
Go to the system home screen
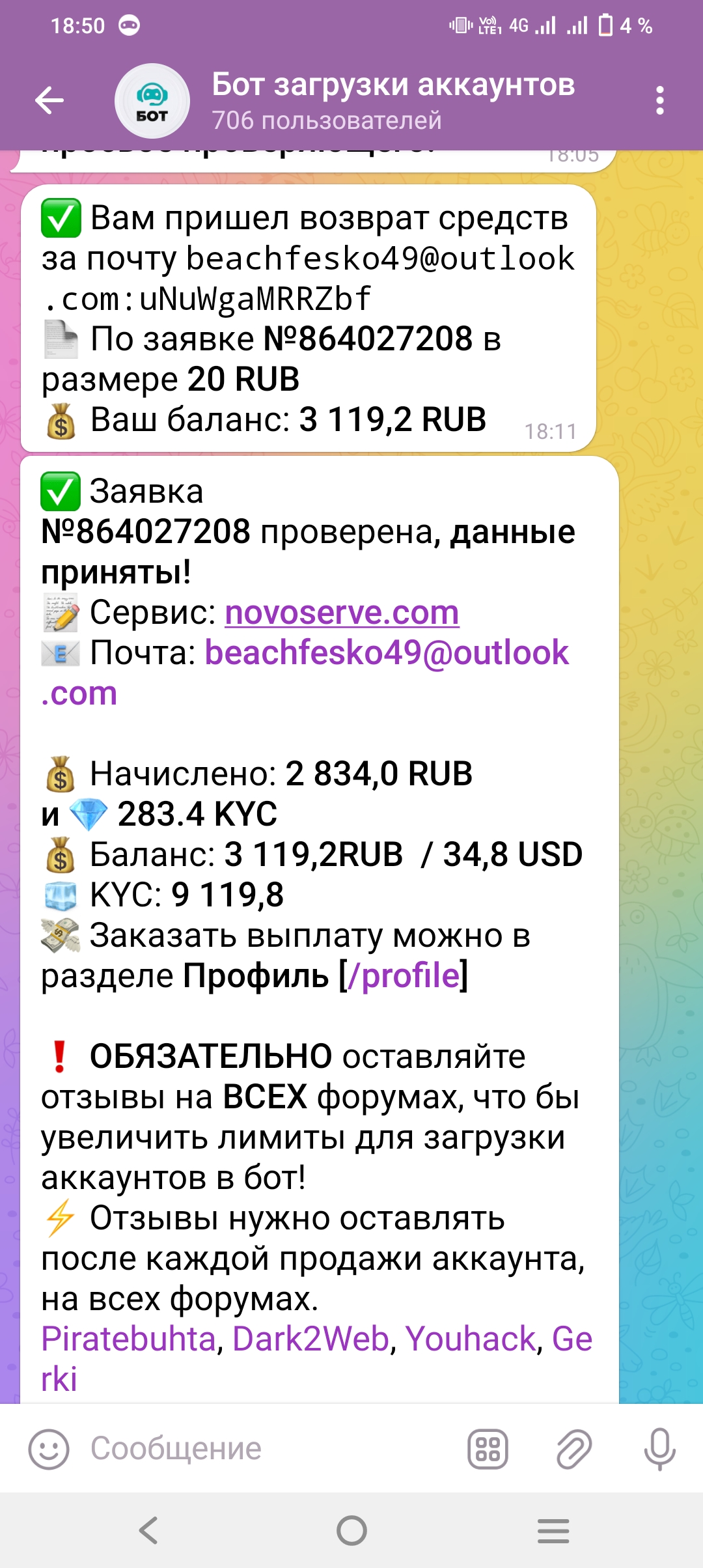click(x=351, y=1530)
